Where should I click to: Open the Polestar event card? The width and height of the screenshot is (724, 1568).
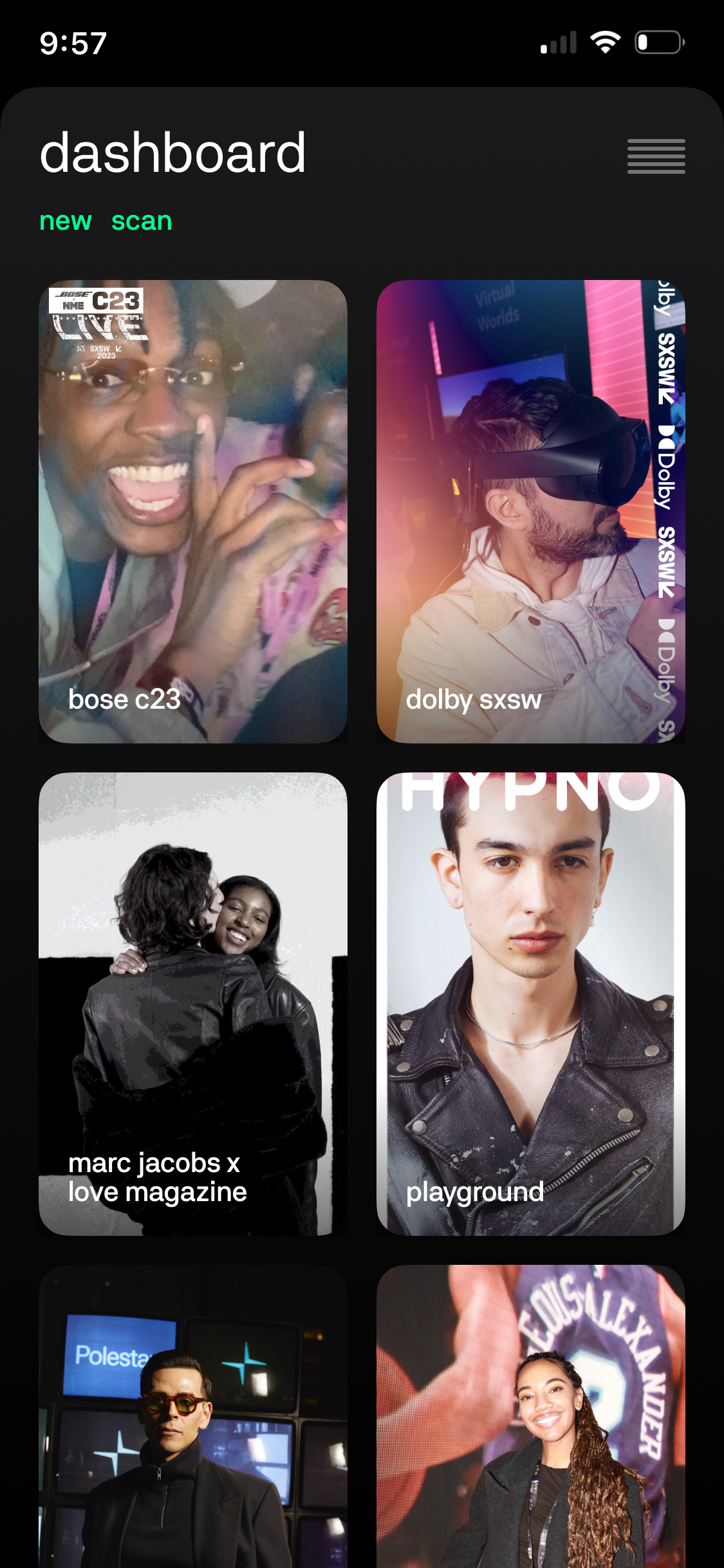click(x=193, y=1416)
